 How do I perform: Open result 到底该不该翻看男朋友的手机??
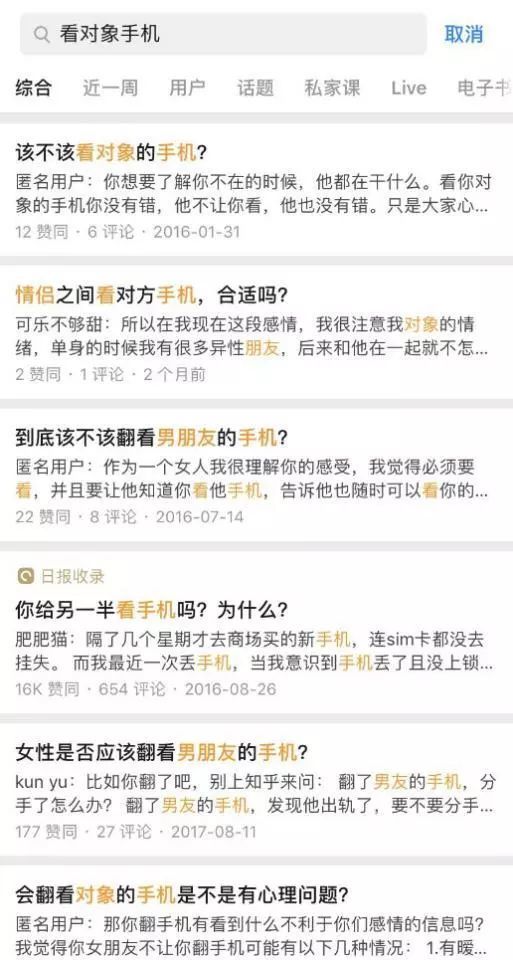click(x=151, y=437)
